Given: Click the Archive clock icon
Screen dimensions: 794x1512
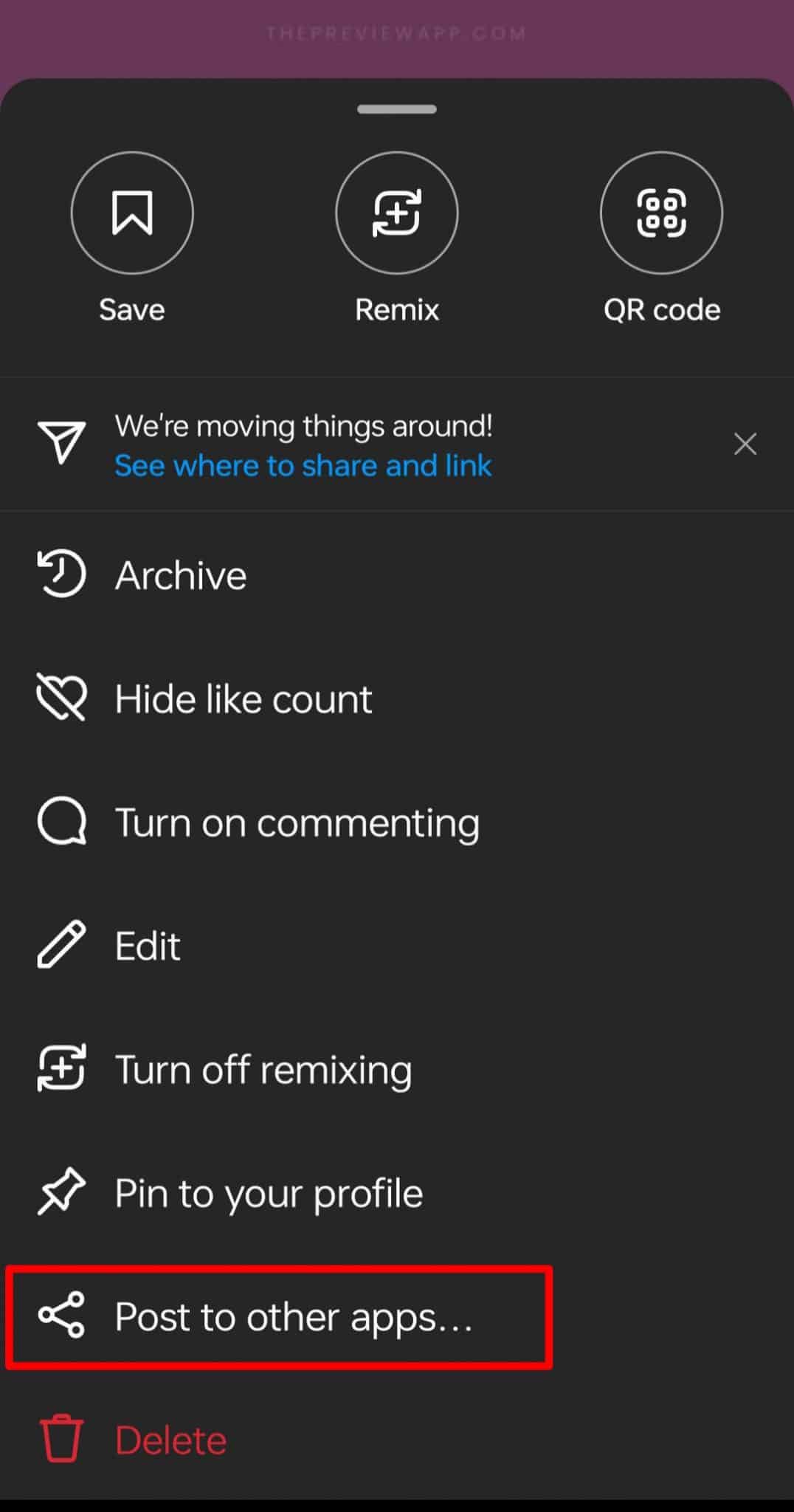Looking at the screenshot, I should pos(61,574).
